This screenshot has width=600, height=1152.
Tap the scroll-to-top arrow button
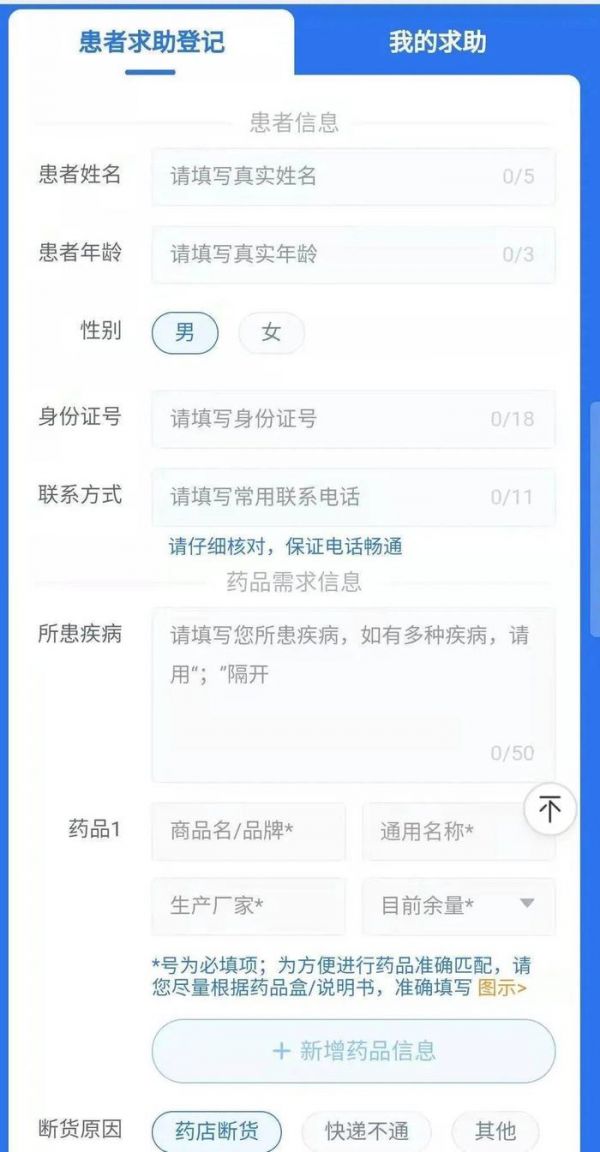pyautogui.click(x=550, y=809)
